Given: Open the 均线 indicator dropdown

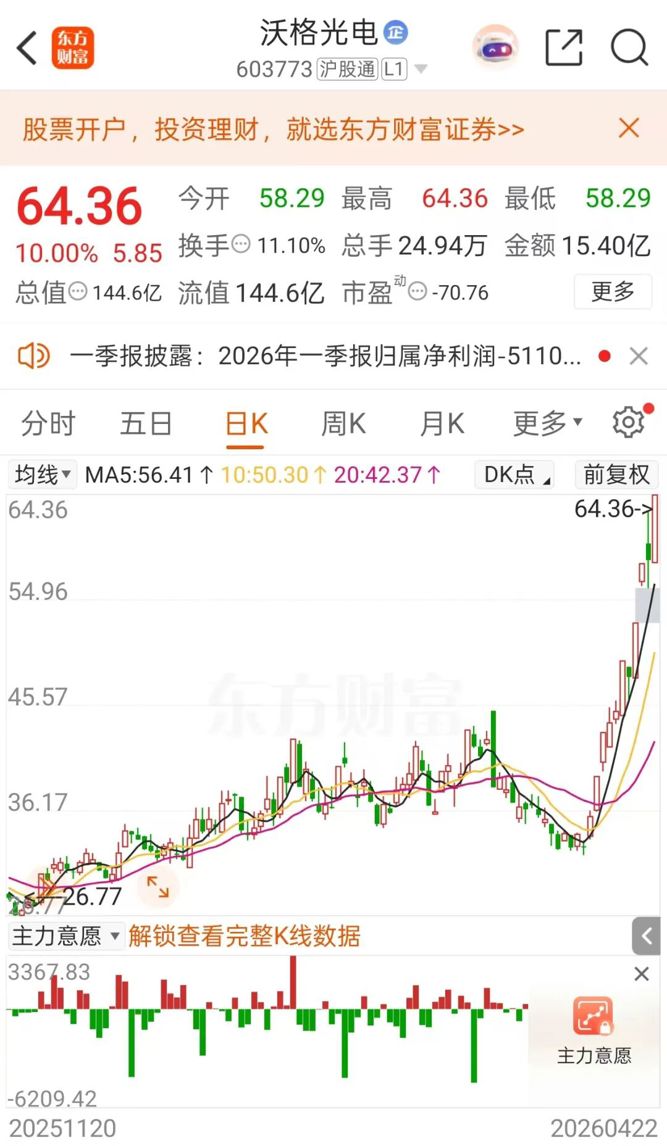Looking at the screenshot, I should 42,474.
